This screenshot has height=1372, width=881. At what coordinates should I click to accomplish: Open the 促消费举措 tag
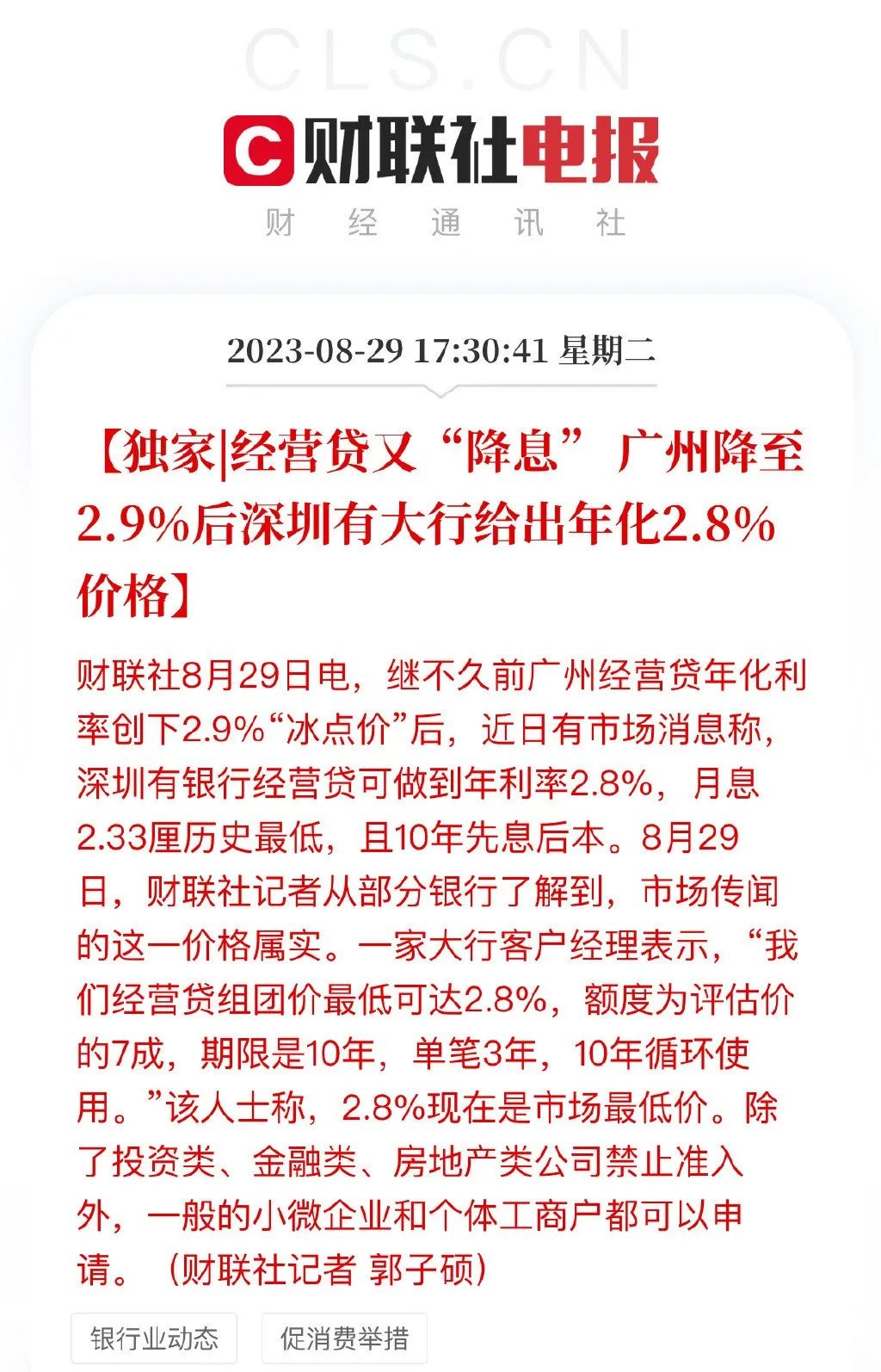coord(346,1338)
